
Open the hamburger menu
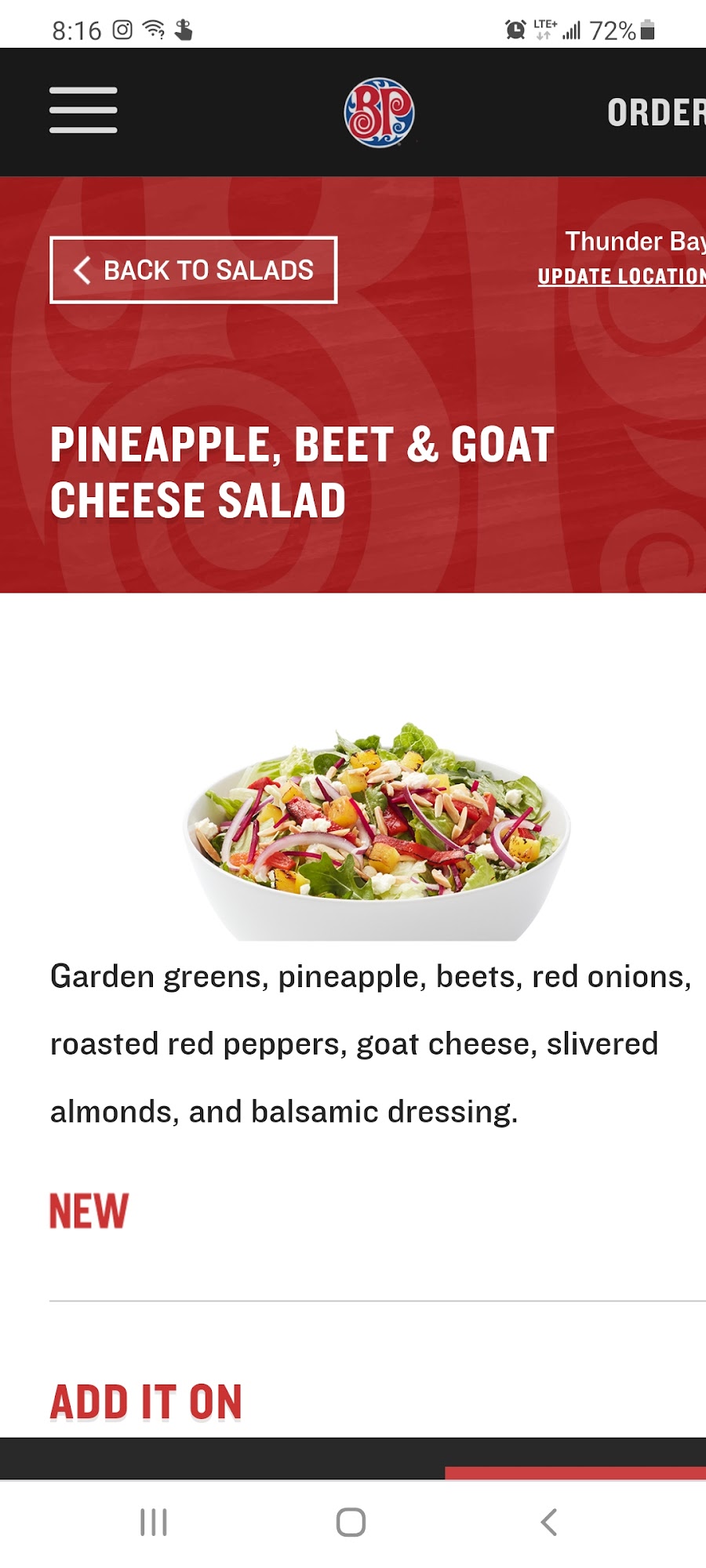pyautogui.click(x=83, y=111)
